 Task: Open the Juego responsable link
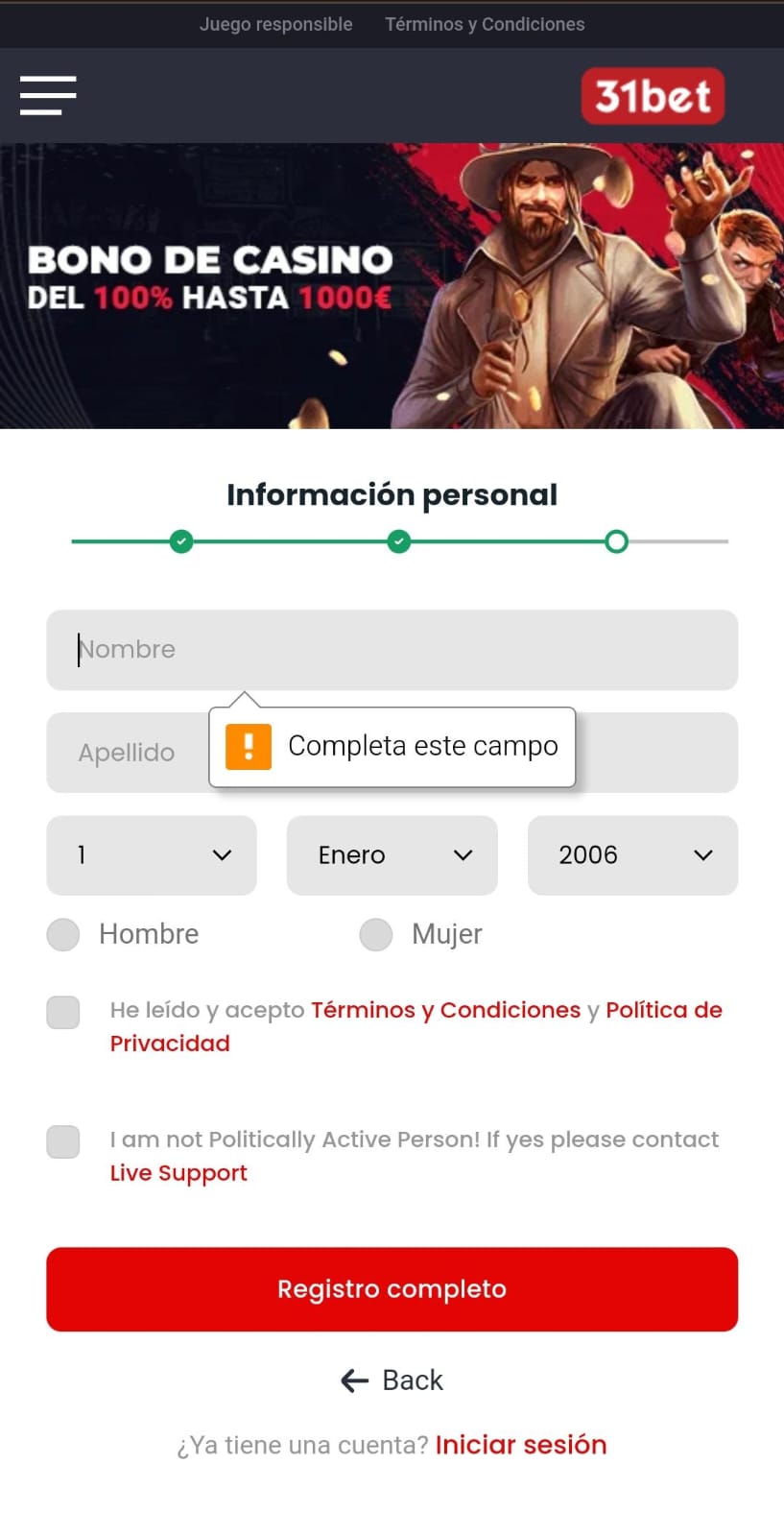coord(275,24)
